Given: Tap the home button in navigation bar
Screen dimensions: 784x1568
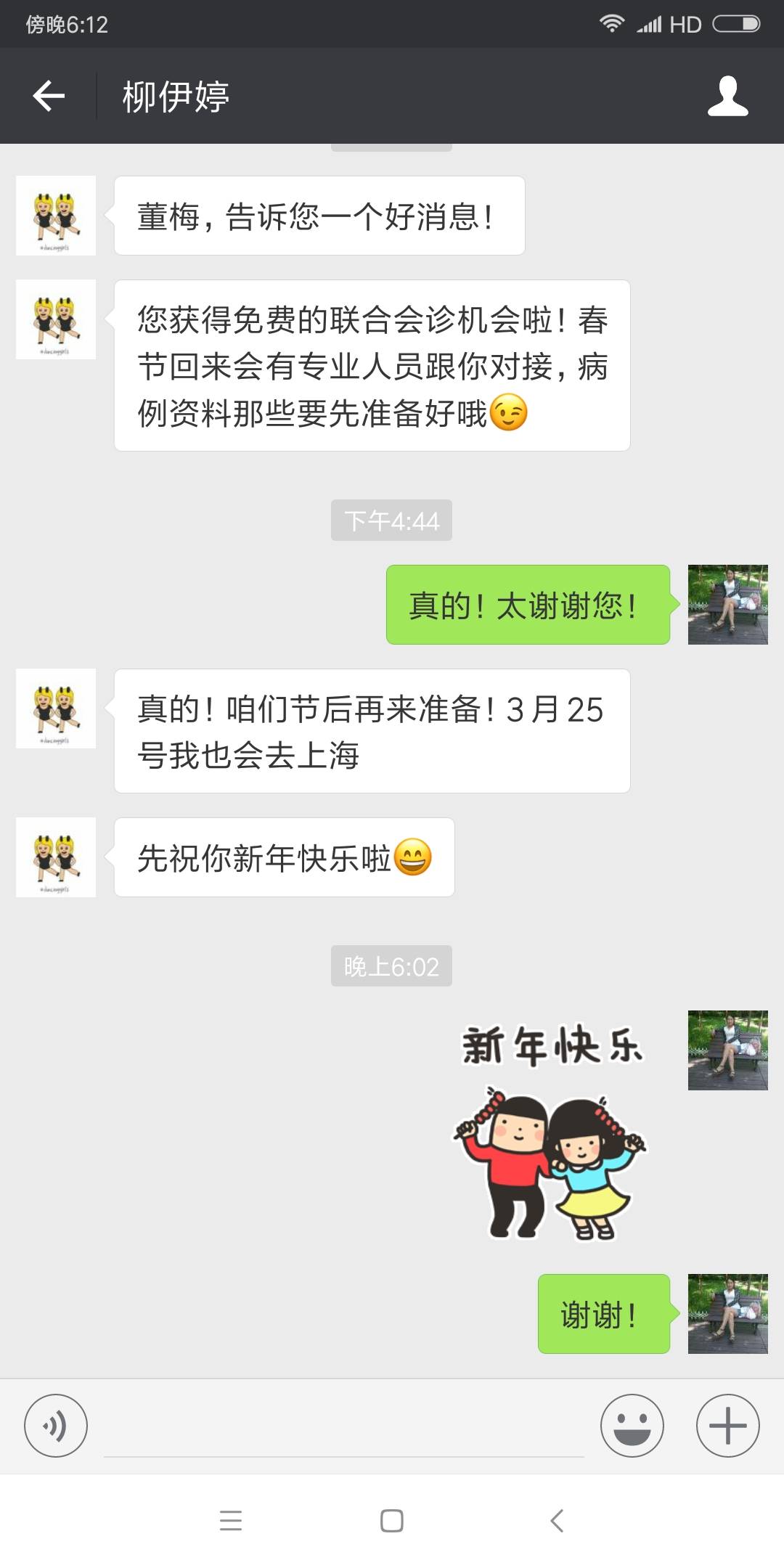Looking at the screenshot, I should (391, 1521).
